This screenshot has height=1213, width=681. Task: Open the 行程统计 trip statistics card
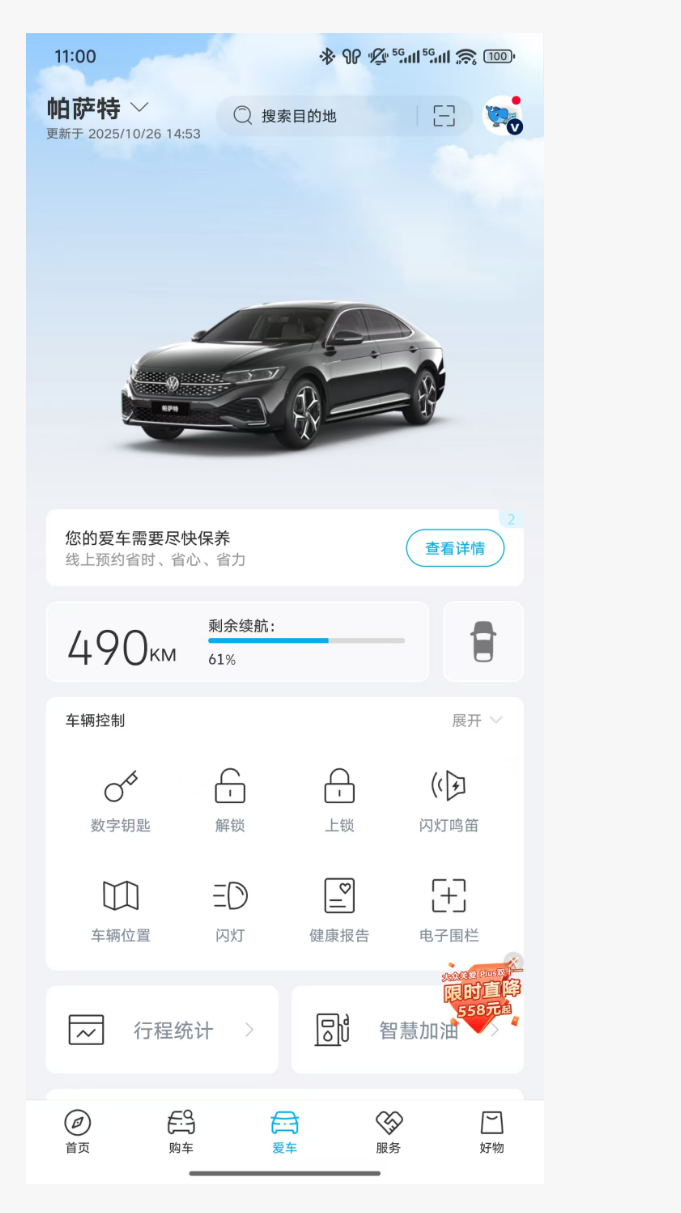[x=162, y=1030]
